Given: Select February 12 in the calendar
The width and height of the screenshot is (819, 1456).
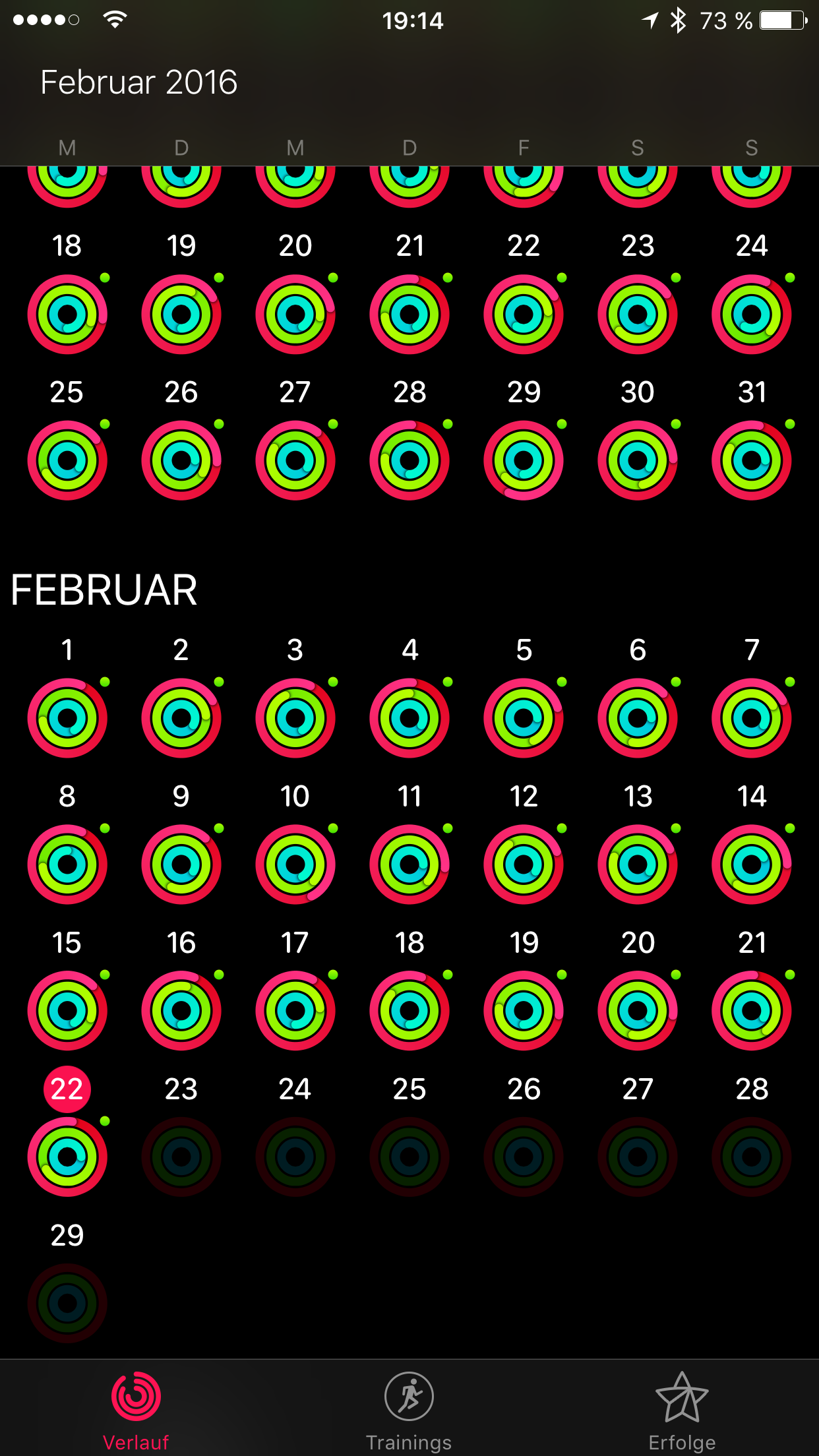Looking at the screenshot, I should click(524, 864).
